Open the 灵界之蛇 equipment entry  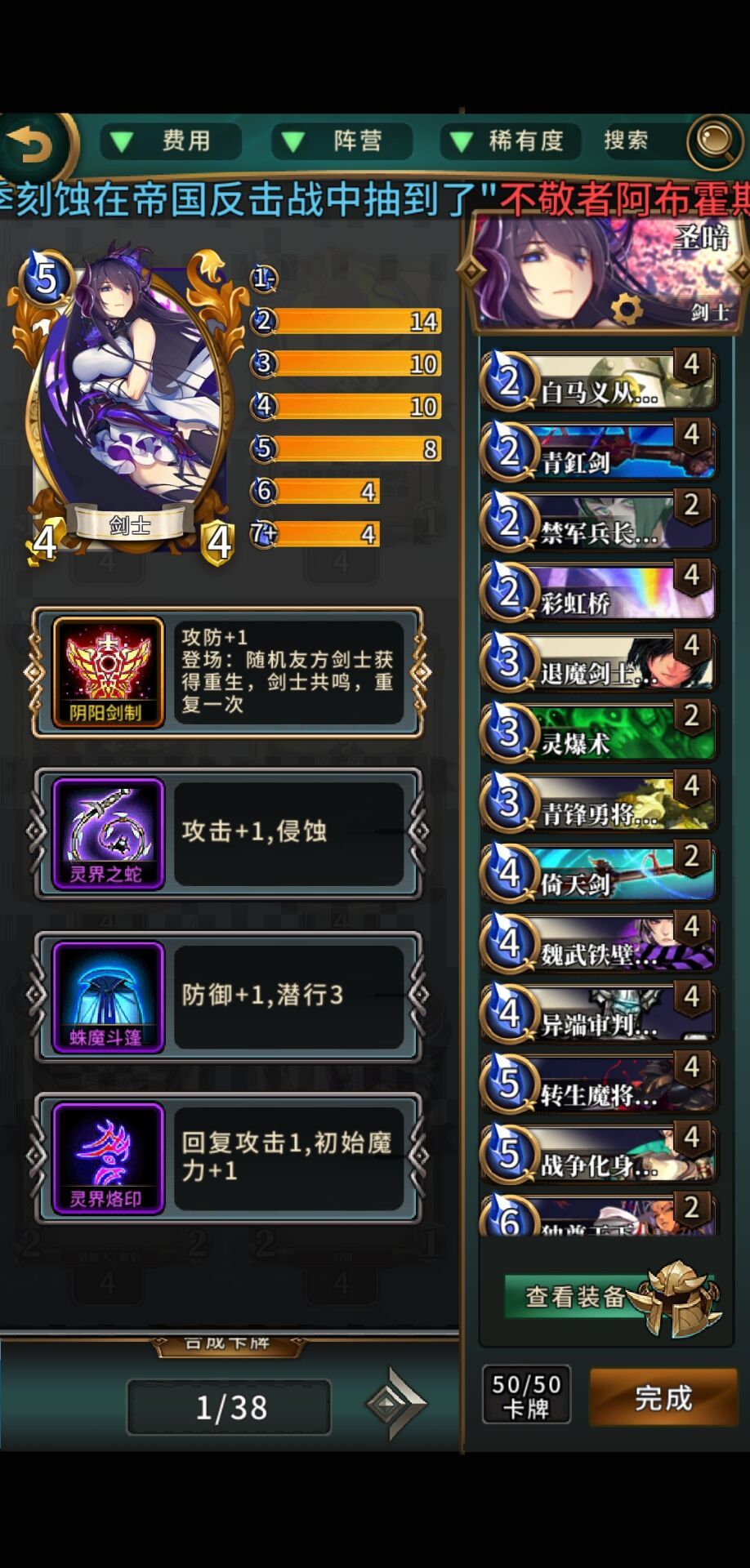pyautogui.click(x=228, y=833)
